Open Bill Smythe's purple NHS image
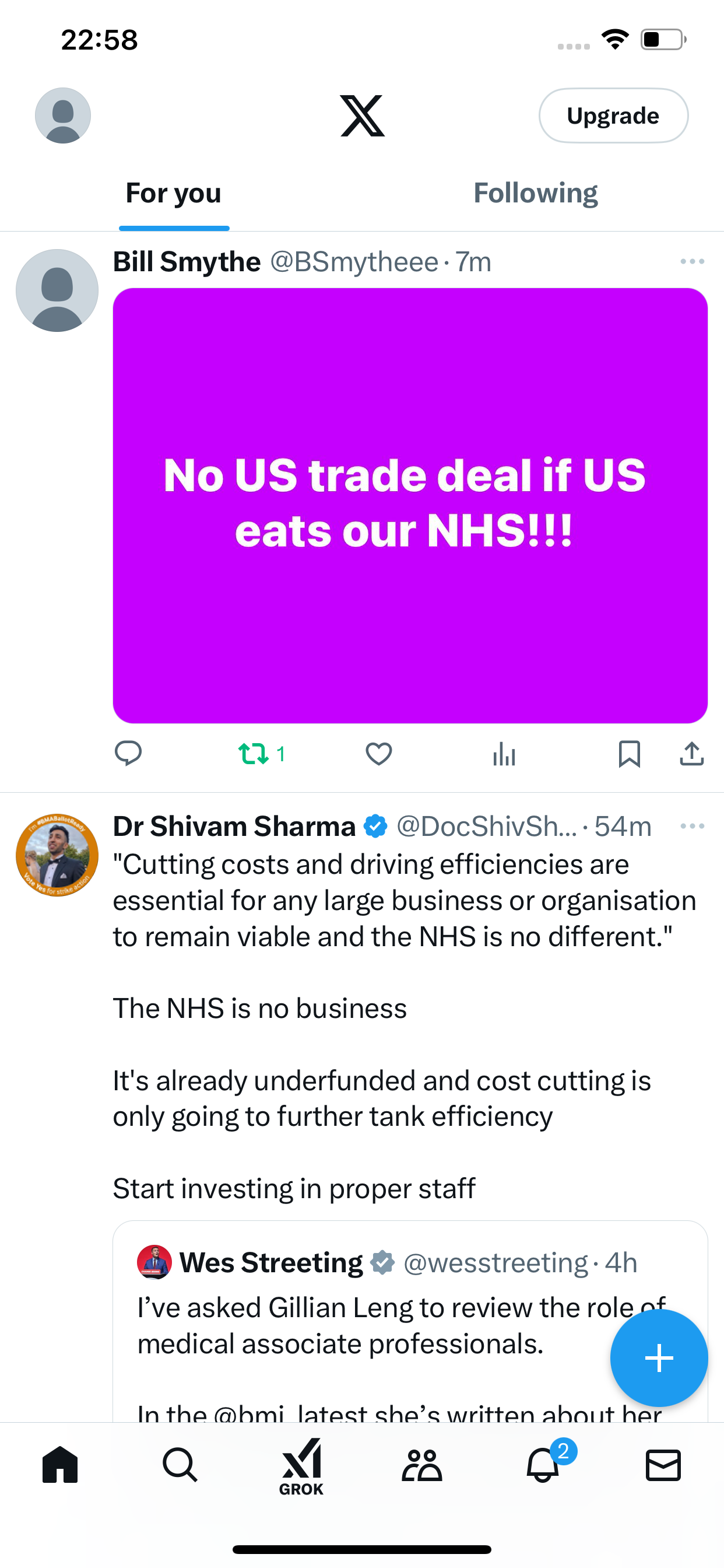Screen dimensions: 724x1568 (410, 505)
